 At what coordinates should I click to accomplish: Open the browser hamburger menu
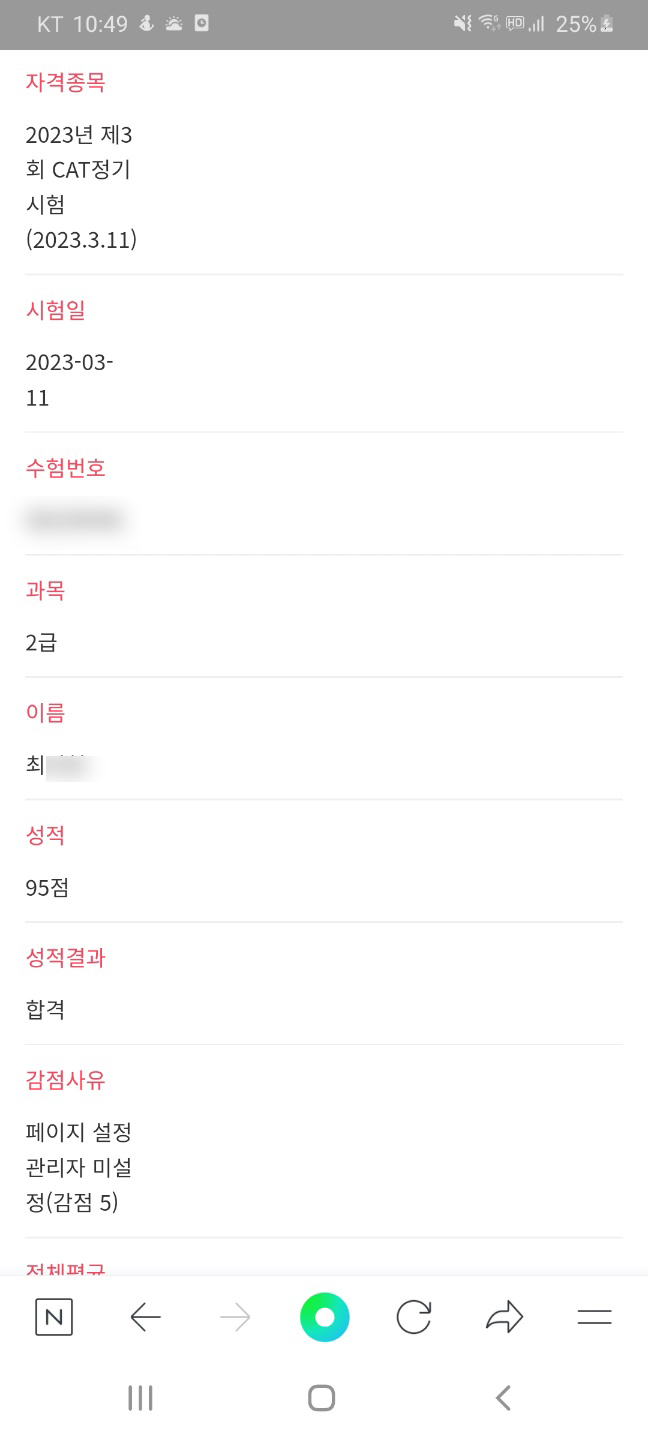(594, 1318)
